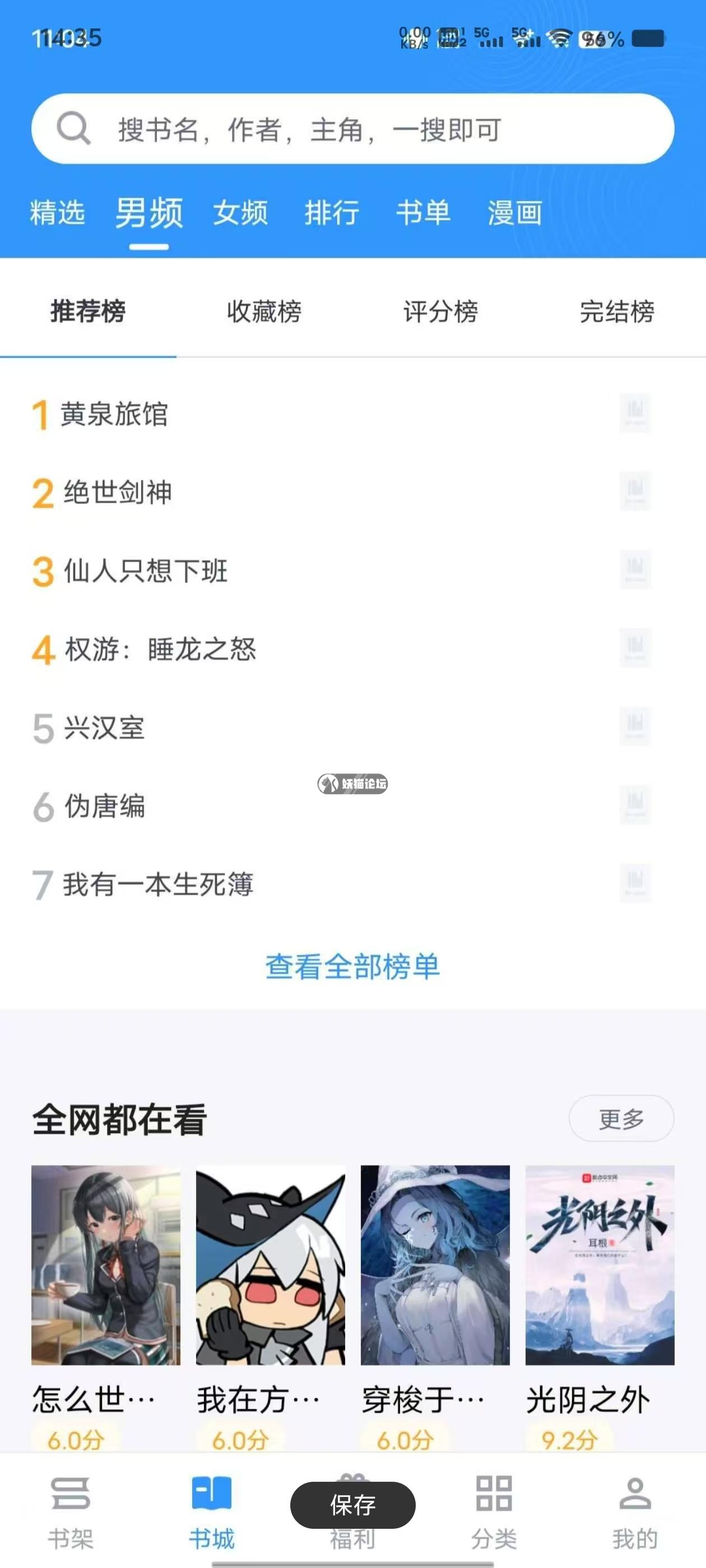
Task: Open the 书单 top tab
Action: [422, 213]
